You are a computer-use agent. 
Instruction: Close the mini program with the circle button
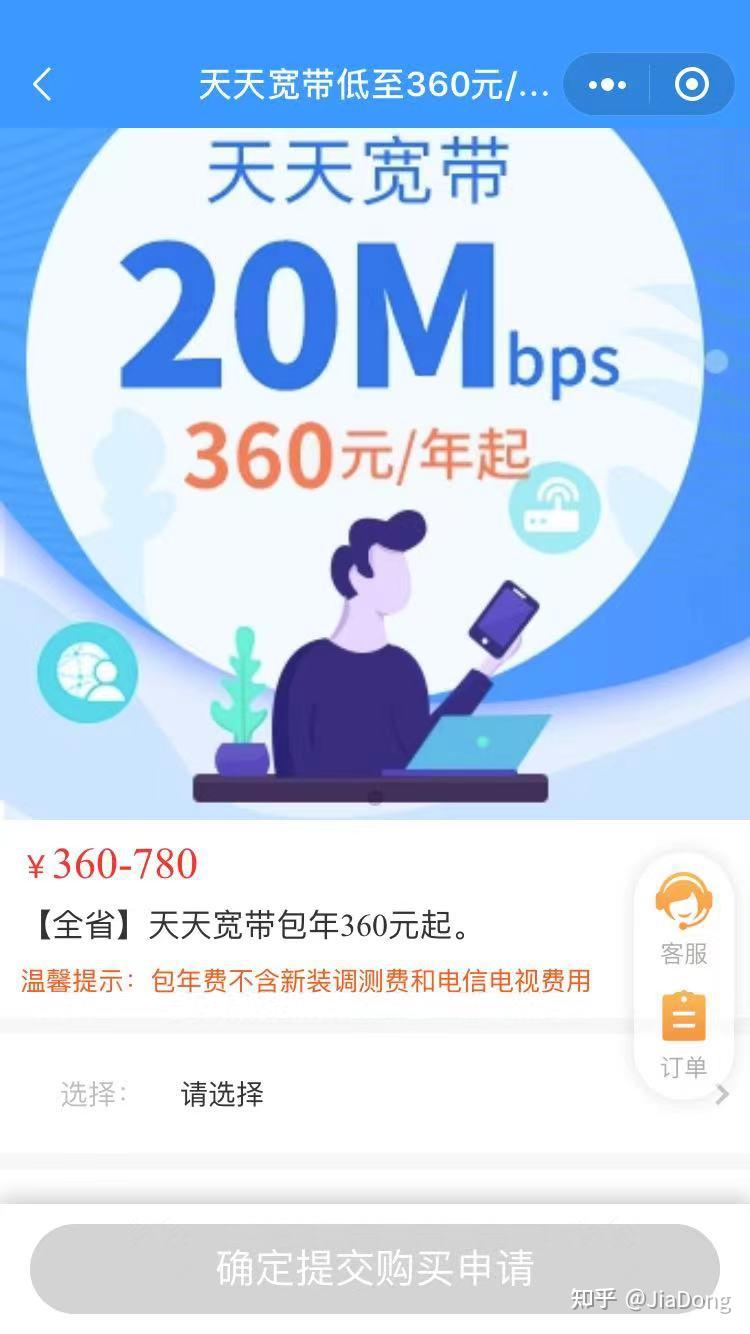[692, 85]
